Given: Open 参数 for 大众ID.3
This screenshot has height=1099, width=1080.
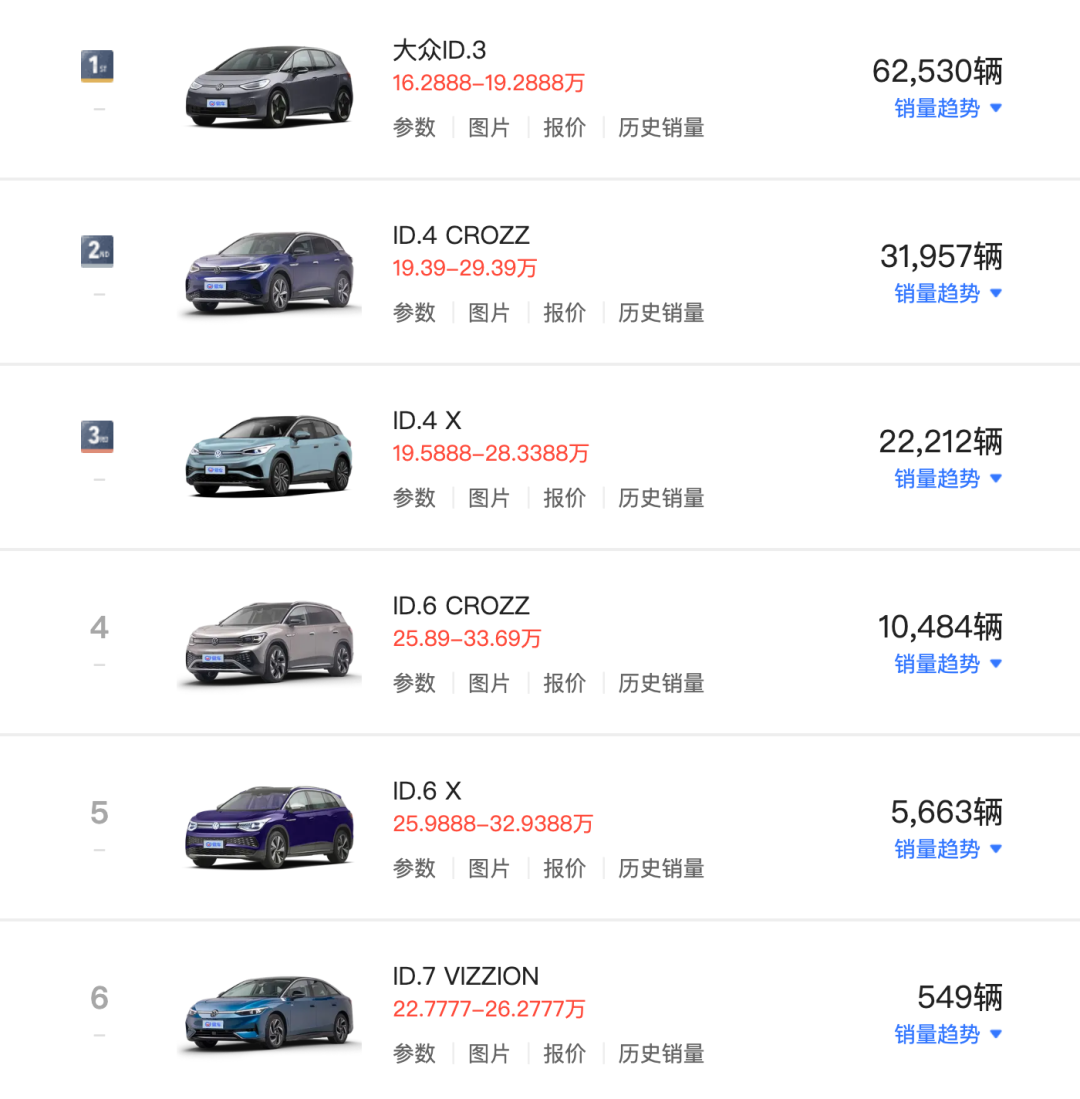Looking at the screenshot, I should point(414,128).
